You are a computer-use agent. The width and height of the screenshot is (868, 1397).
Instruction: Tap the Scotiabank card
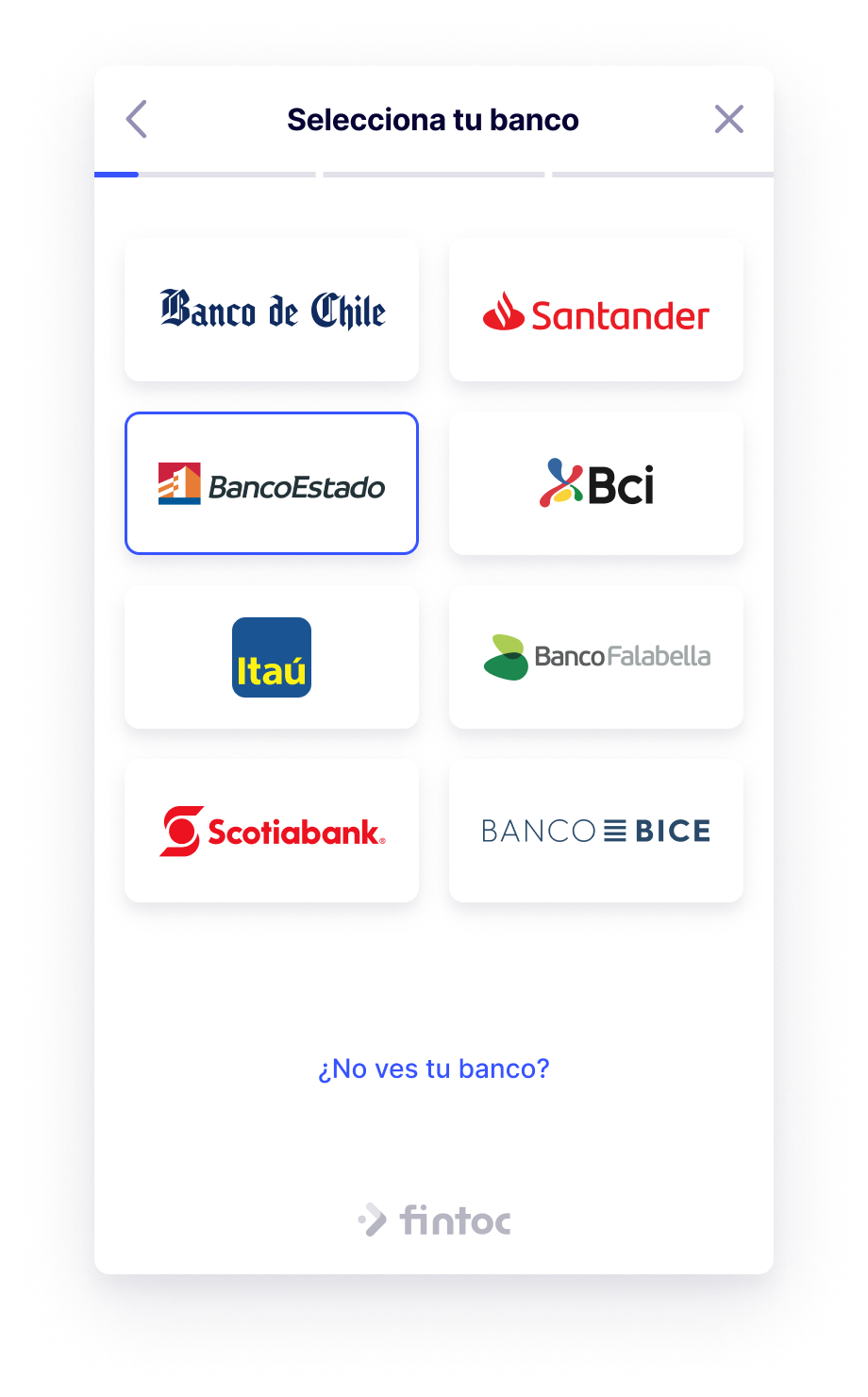pyautogui.click(x=272, y=831)
